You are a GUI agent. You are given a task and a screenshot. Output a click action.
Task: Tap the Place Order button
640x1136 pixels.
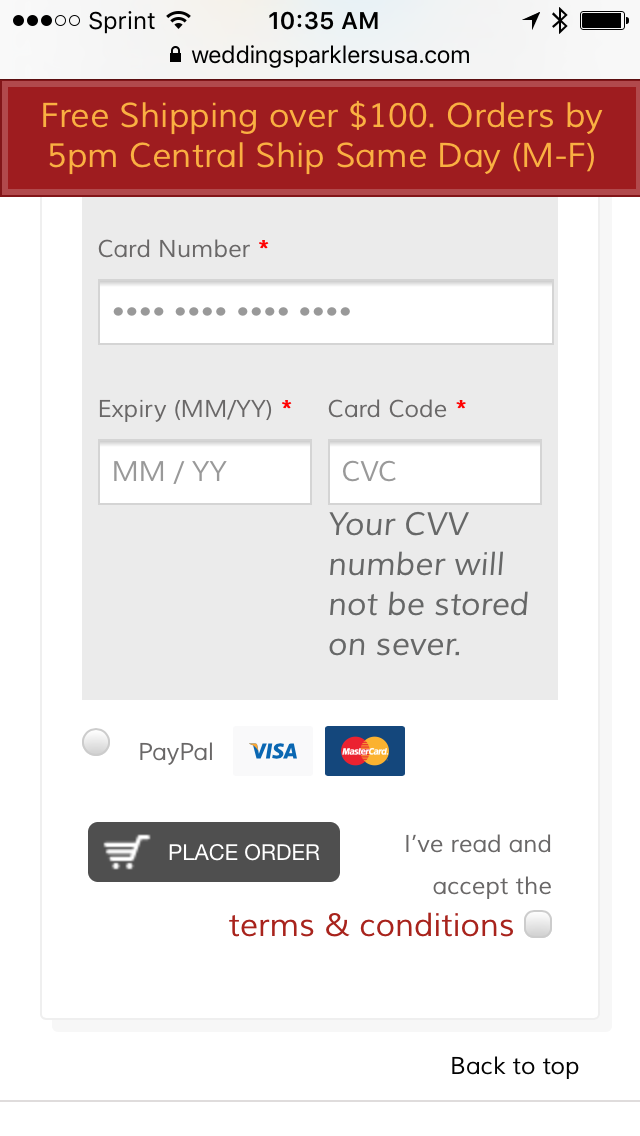[214, 852]
